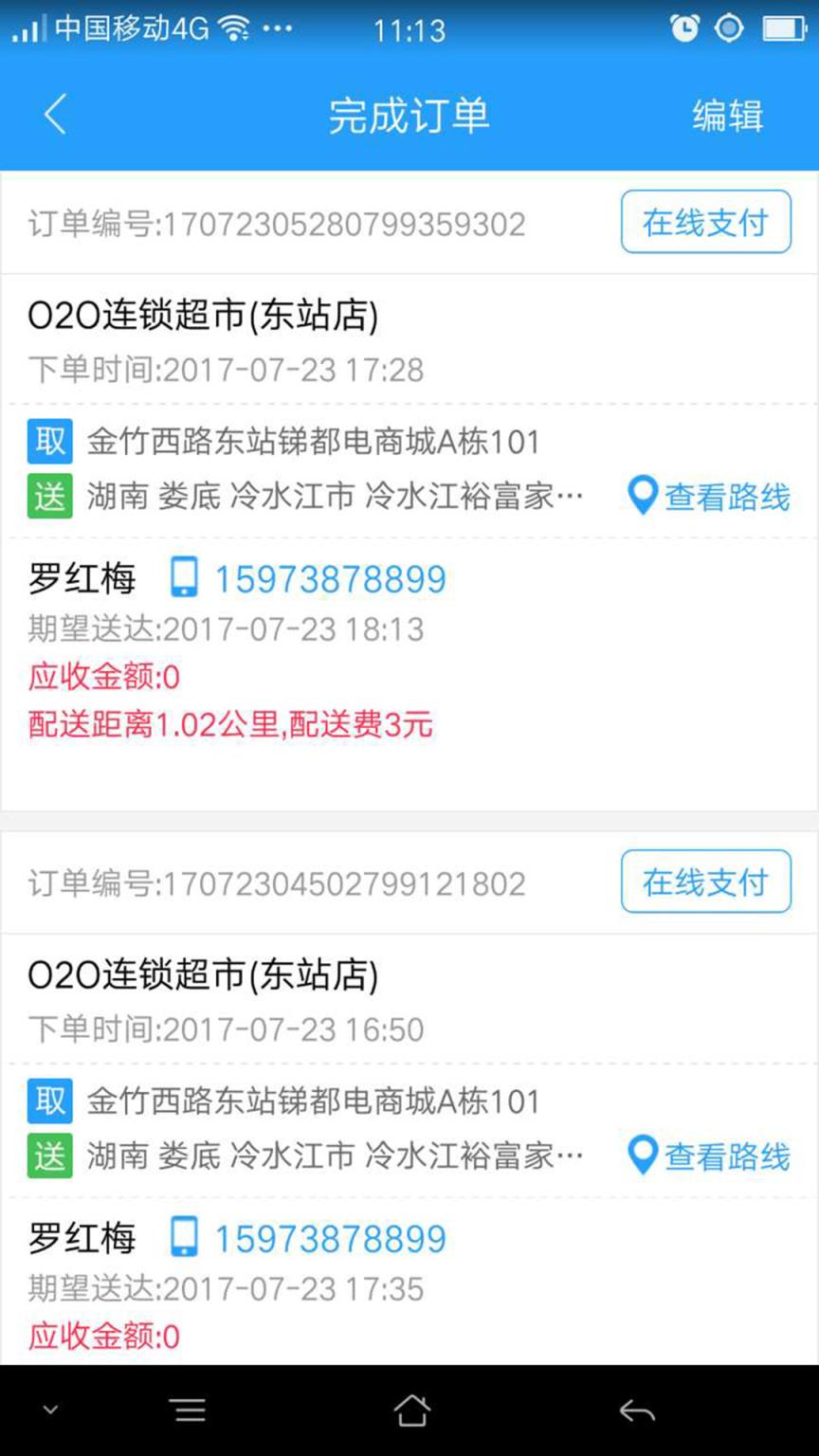Image resolution: width=819 pixels, height=1456 pixels.
Task: Call the number 15973878899 in first order
Action: pyautogui.click(x=330, y=577)
